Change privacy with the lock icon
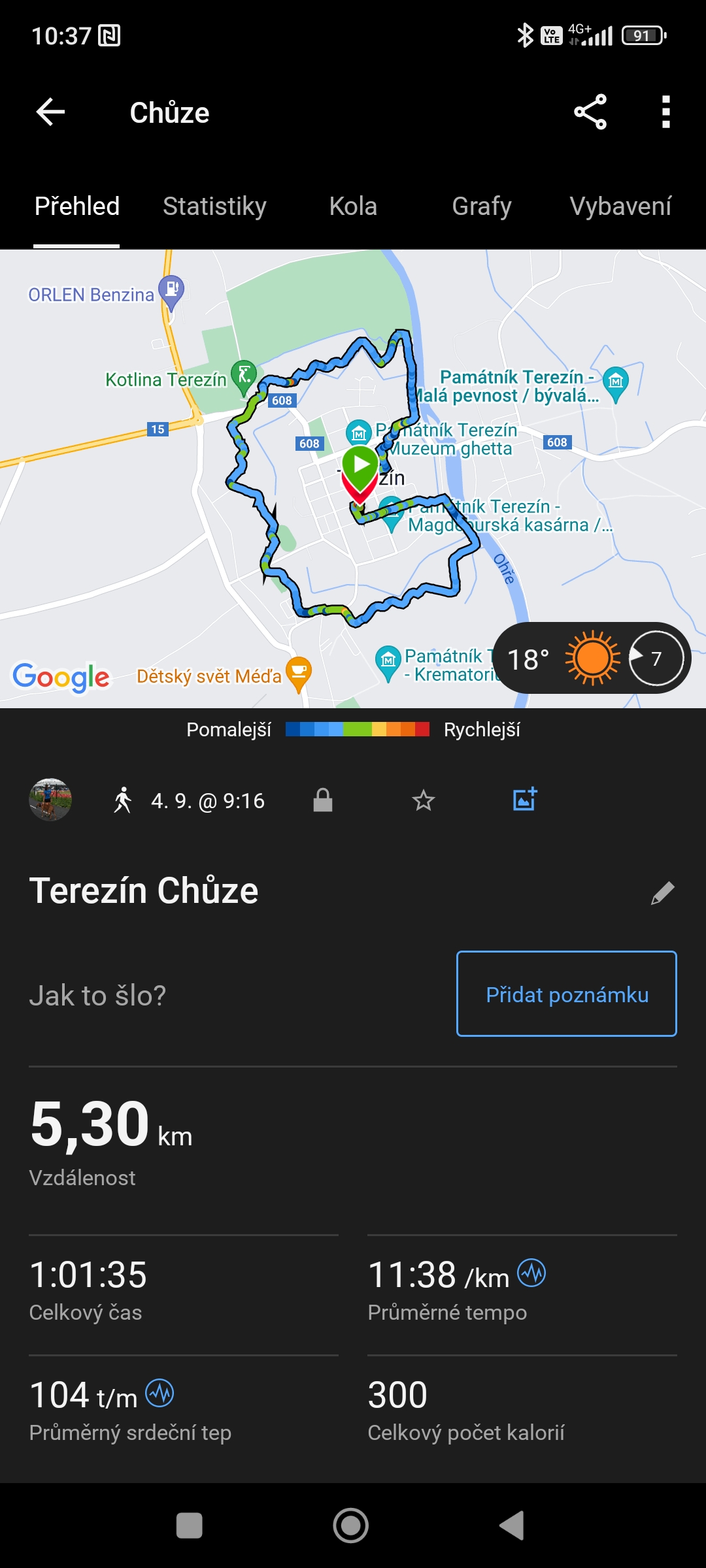706x1568 pixels. 323,800
